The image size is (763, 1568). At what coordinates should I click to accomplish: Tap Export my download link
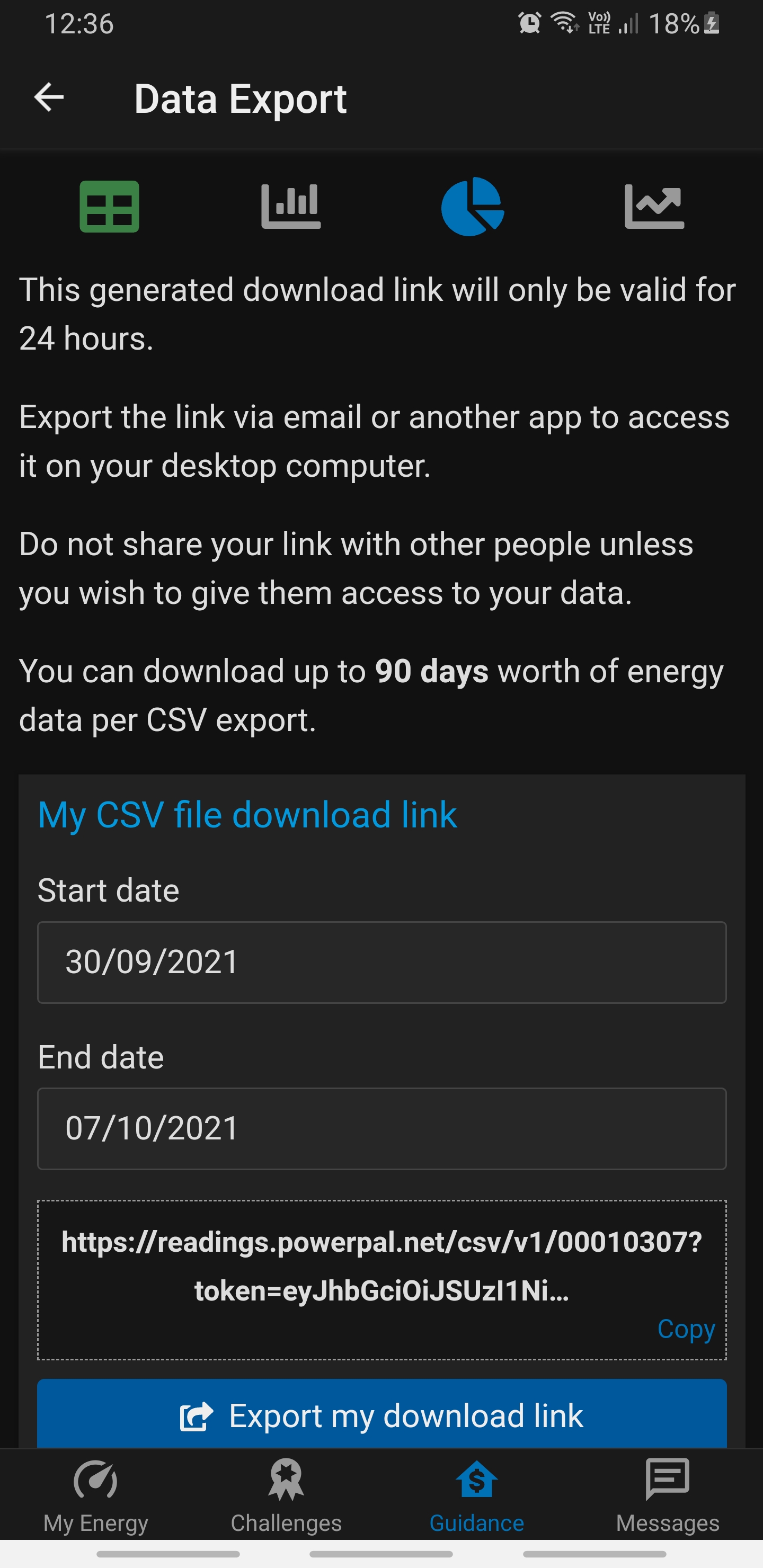[x=382, y=1415]
